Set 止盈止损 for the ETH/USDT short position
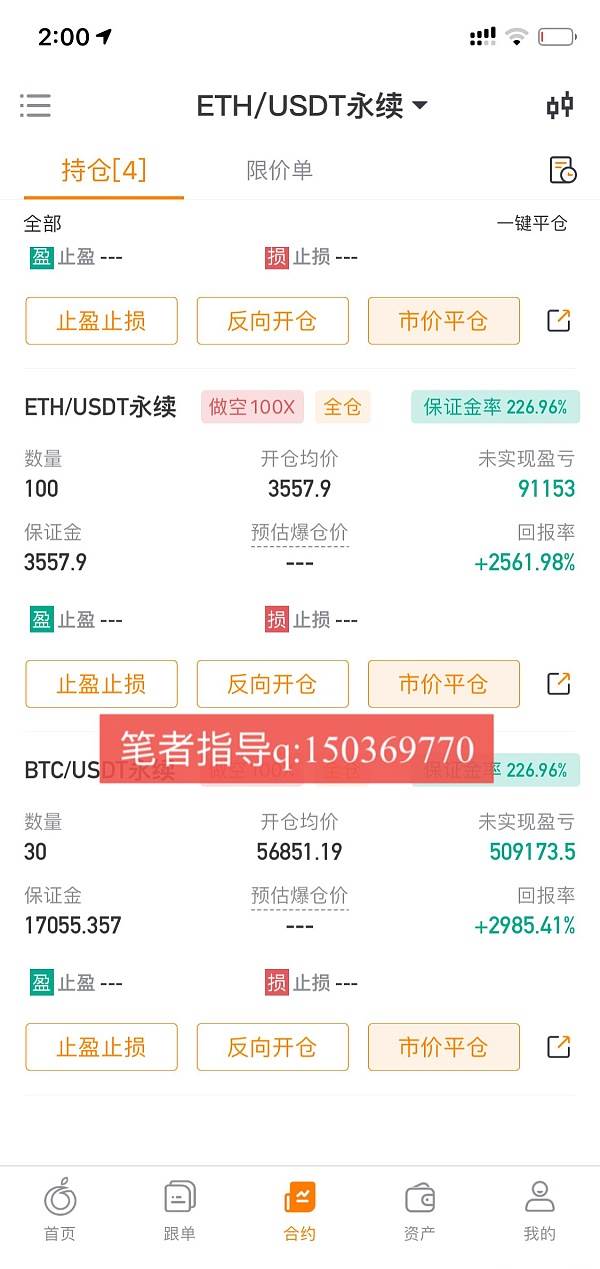Screen dimensions: 600x1269 coord(101,684)
